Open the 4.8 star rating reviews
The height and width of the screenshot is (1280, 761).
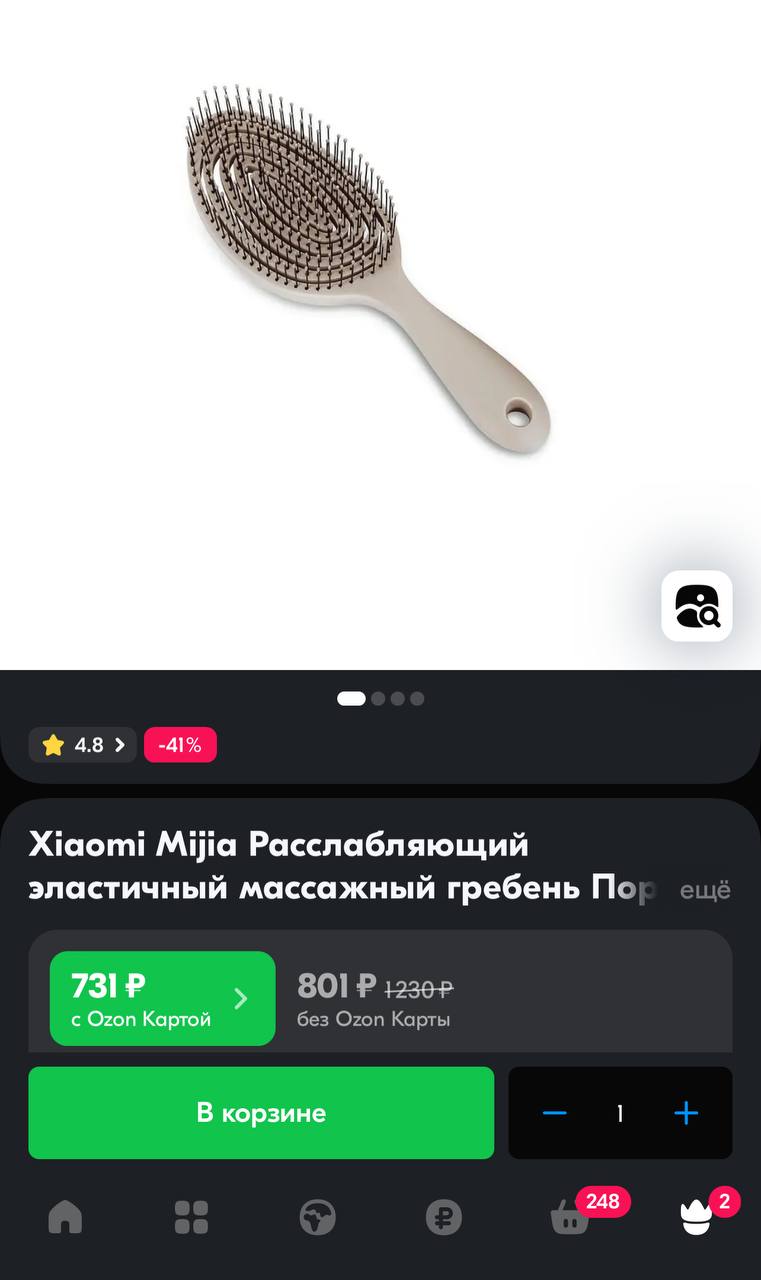pyautogui.click(x=83, y=745)
